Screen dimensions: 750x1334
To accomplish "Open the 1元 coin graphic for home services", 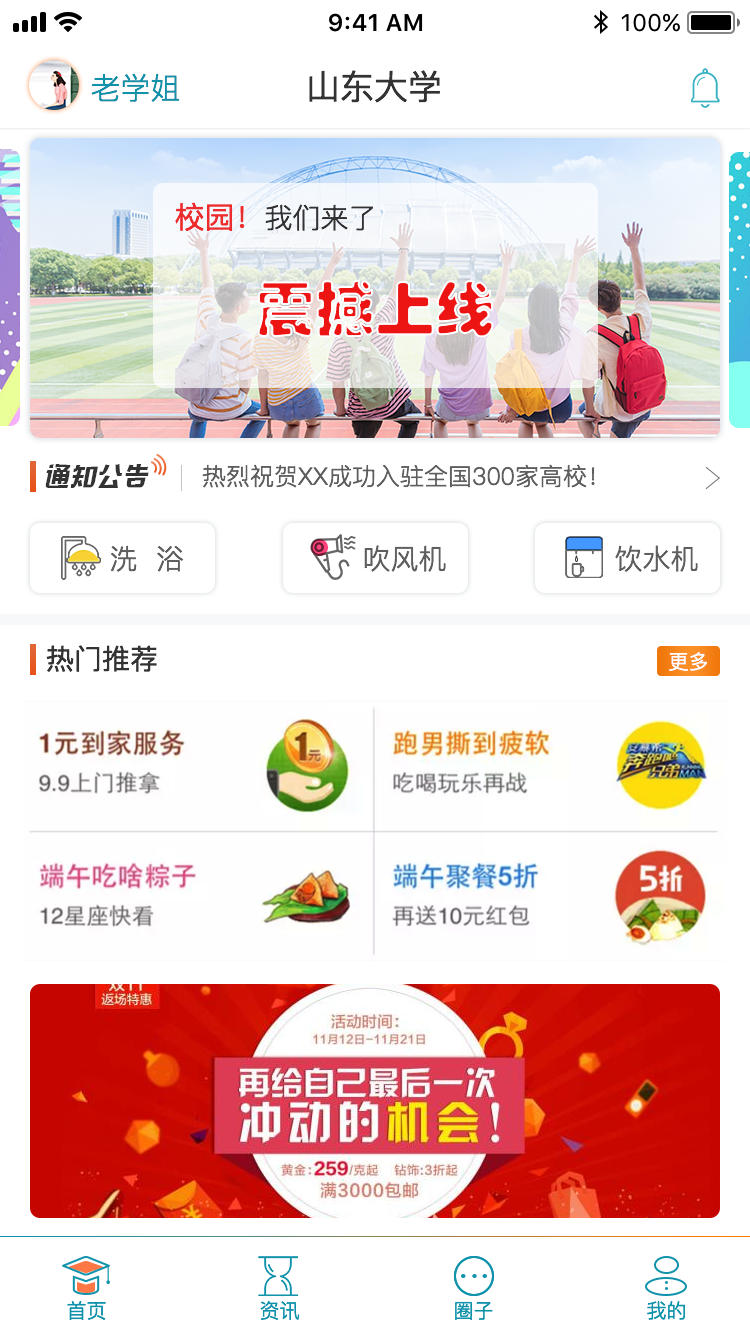I will click(x=307, y=763).
